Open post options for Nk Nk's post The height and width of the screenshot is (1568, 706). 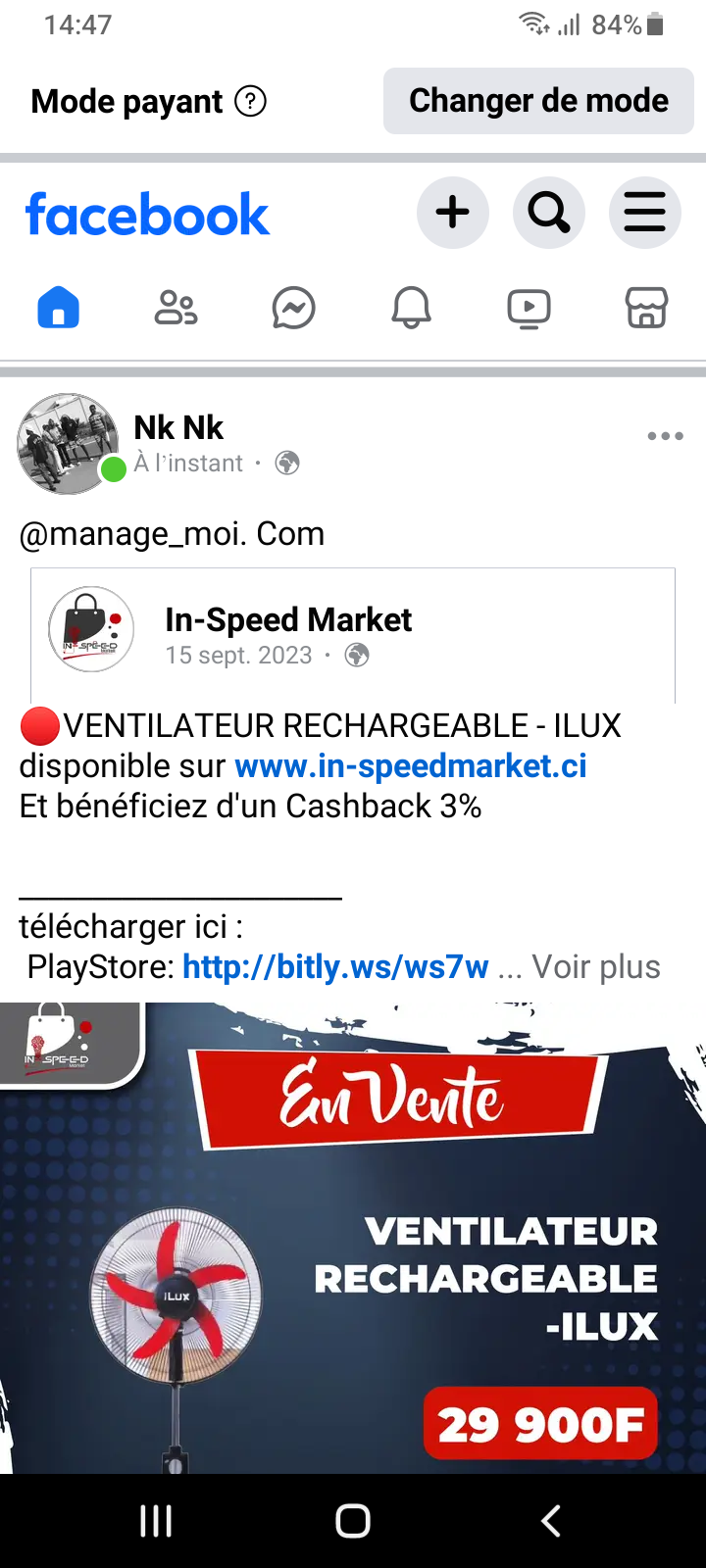[x=665, y=436]
